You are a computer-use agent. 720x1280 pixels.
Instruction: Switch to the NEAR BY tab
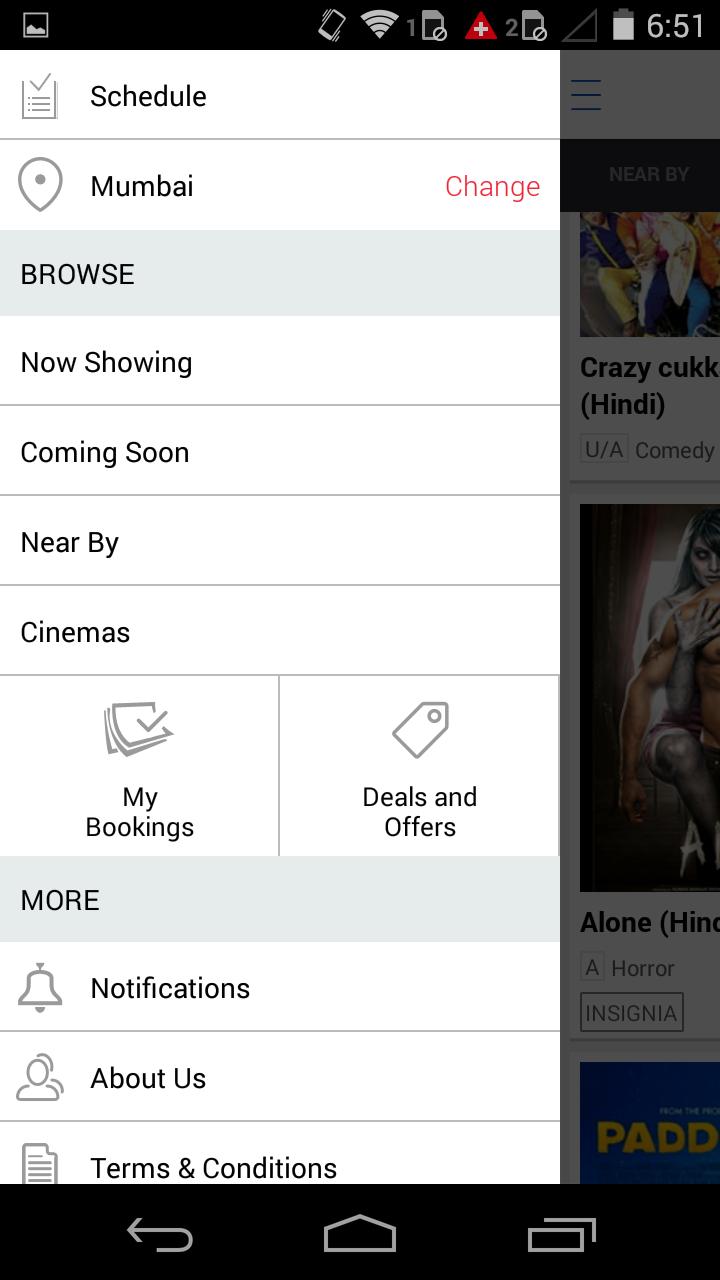(648, 175)
